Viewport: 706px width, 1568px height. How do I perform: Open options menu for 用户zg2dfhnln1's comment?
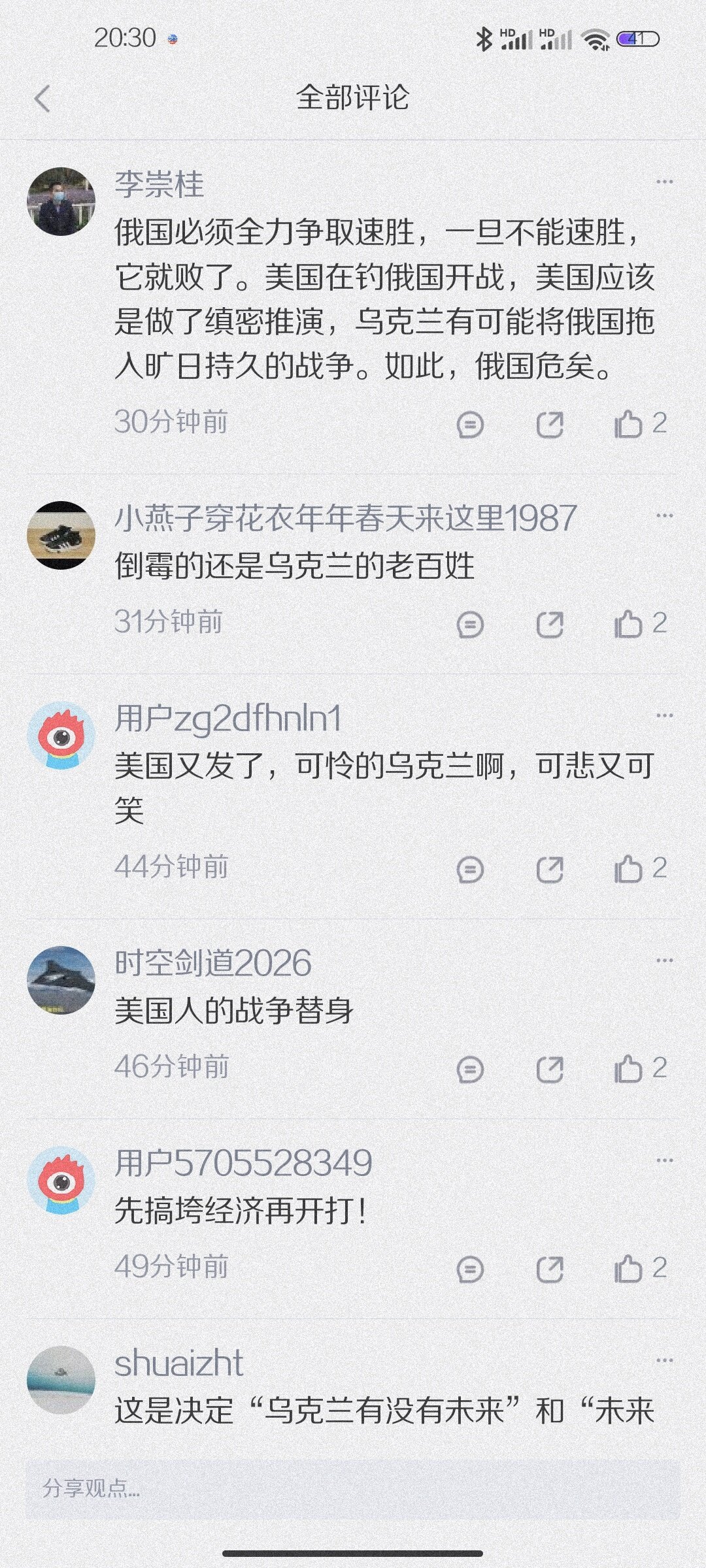click(x=664, y=715)
